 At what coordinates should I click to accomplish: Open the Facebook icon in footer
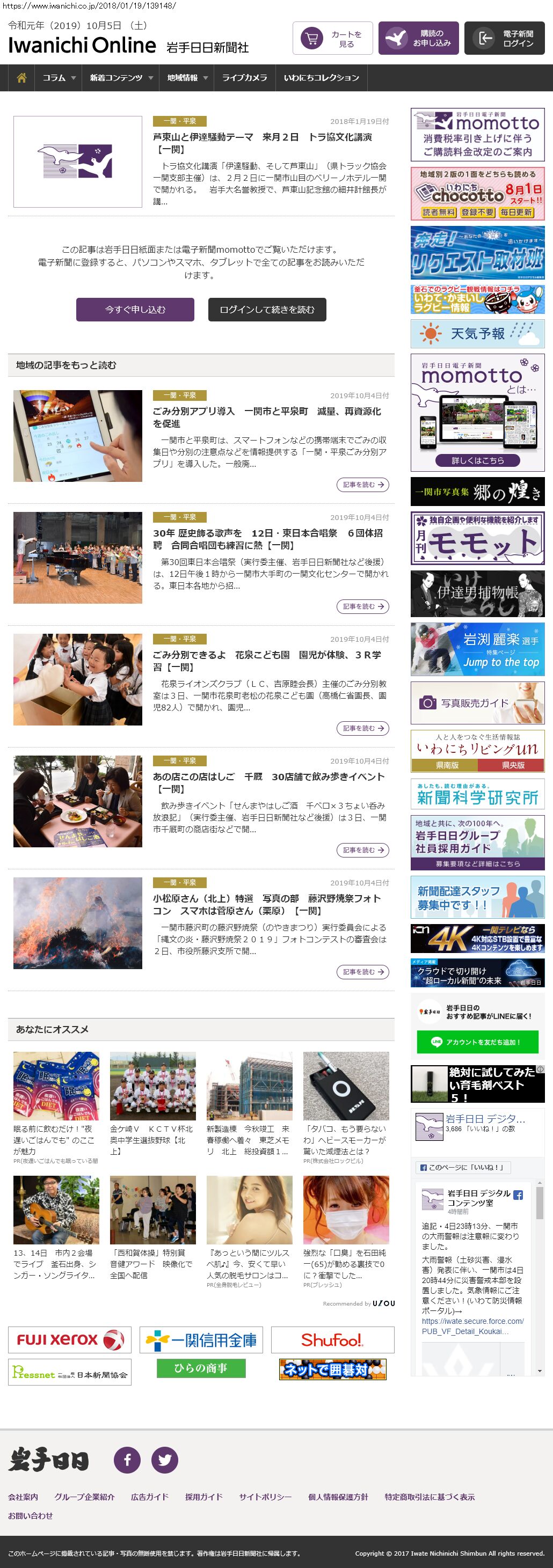pyautogui.click(x=127, y=1460)
